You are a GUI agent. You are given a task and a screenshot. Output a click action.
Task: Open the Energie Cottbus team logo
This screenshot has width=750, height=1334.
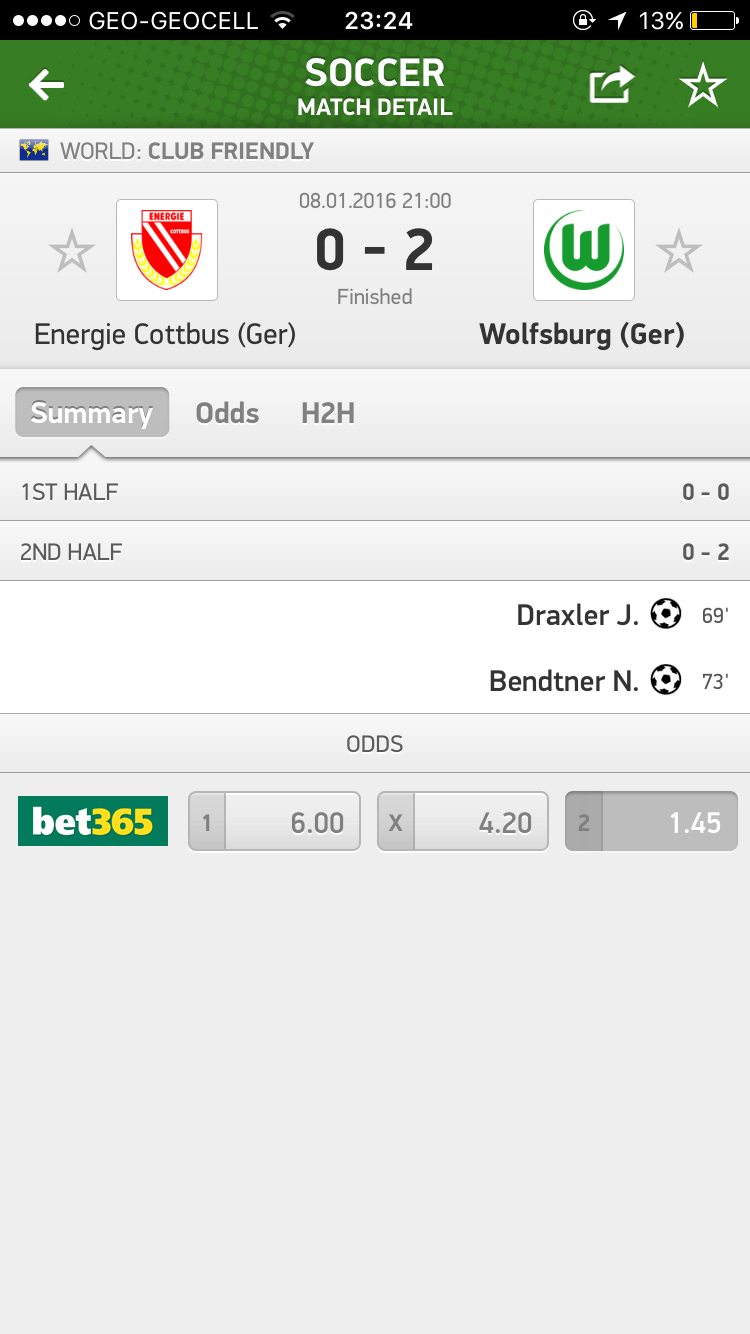point(167,250)
